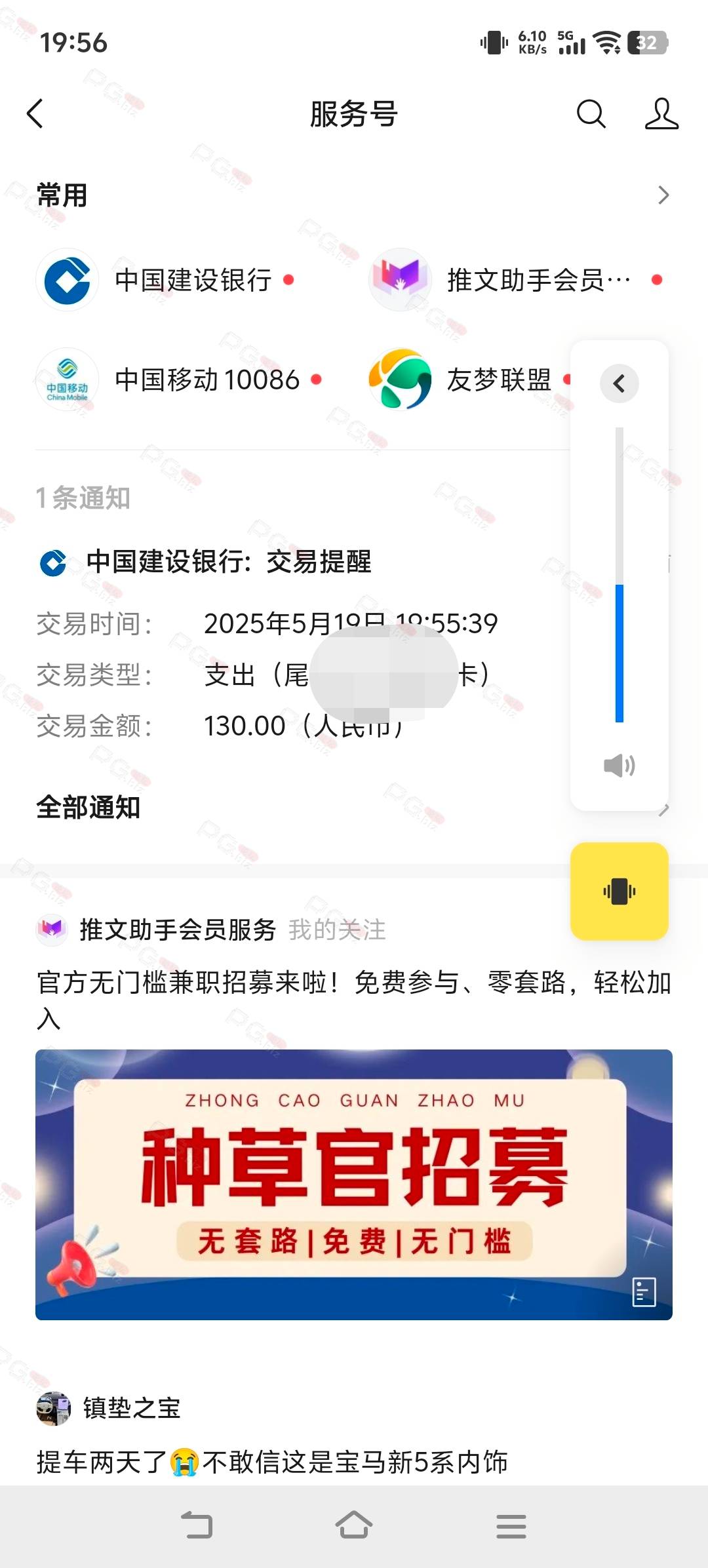
Task: Open 中国建设银行 service account
Action: pyautogui.click(x=165, y=280)
